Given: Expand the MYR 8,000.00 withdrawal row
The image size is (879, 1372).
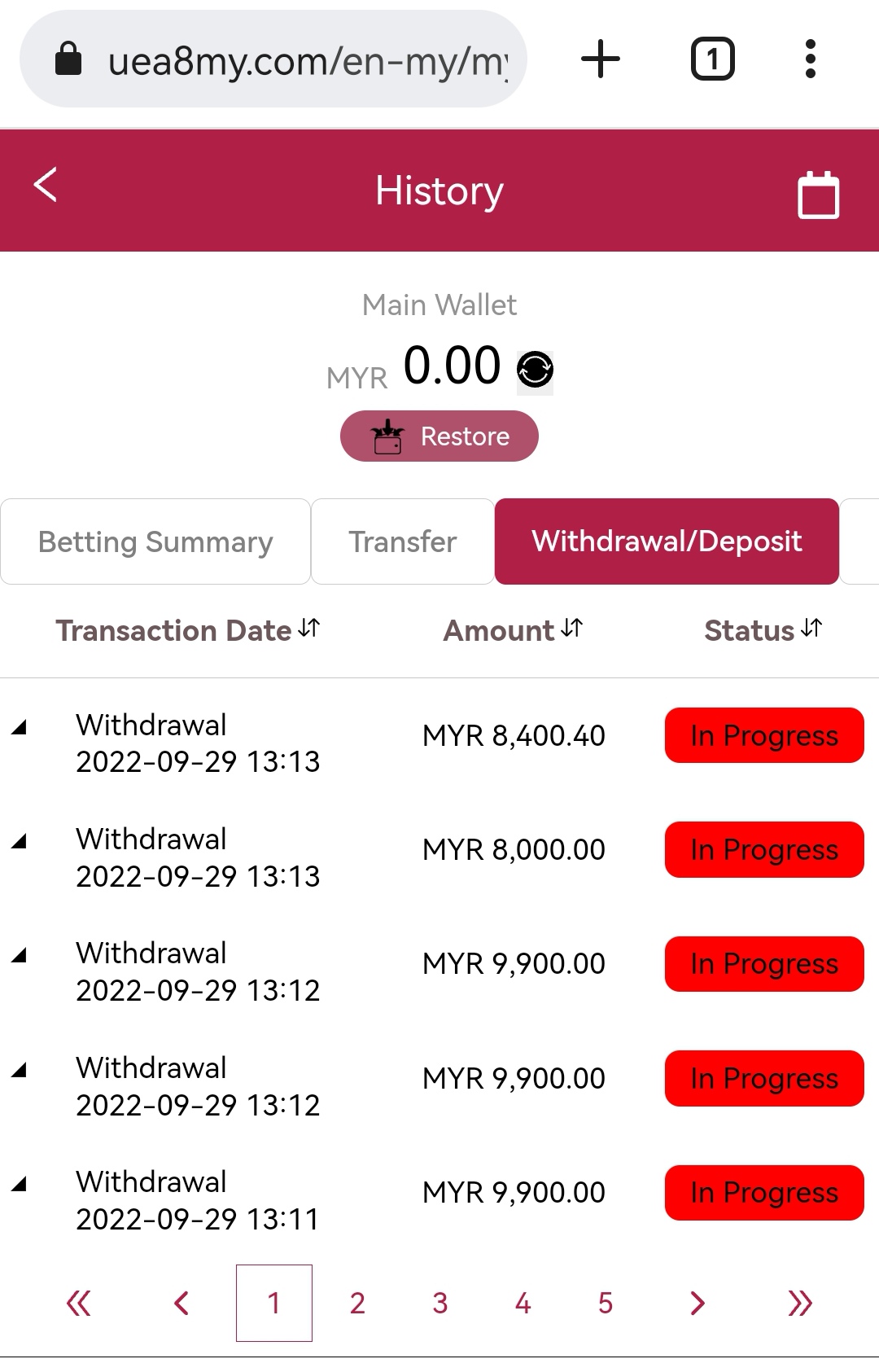Looking at the screenshot, I should click(x=20, y=841).
